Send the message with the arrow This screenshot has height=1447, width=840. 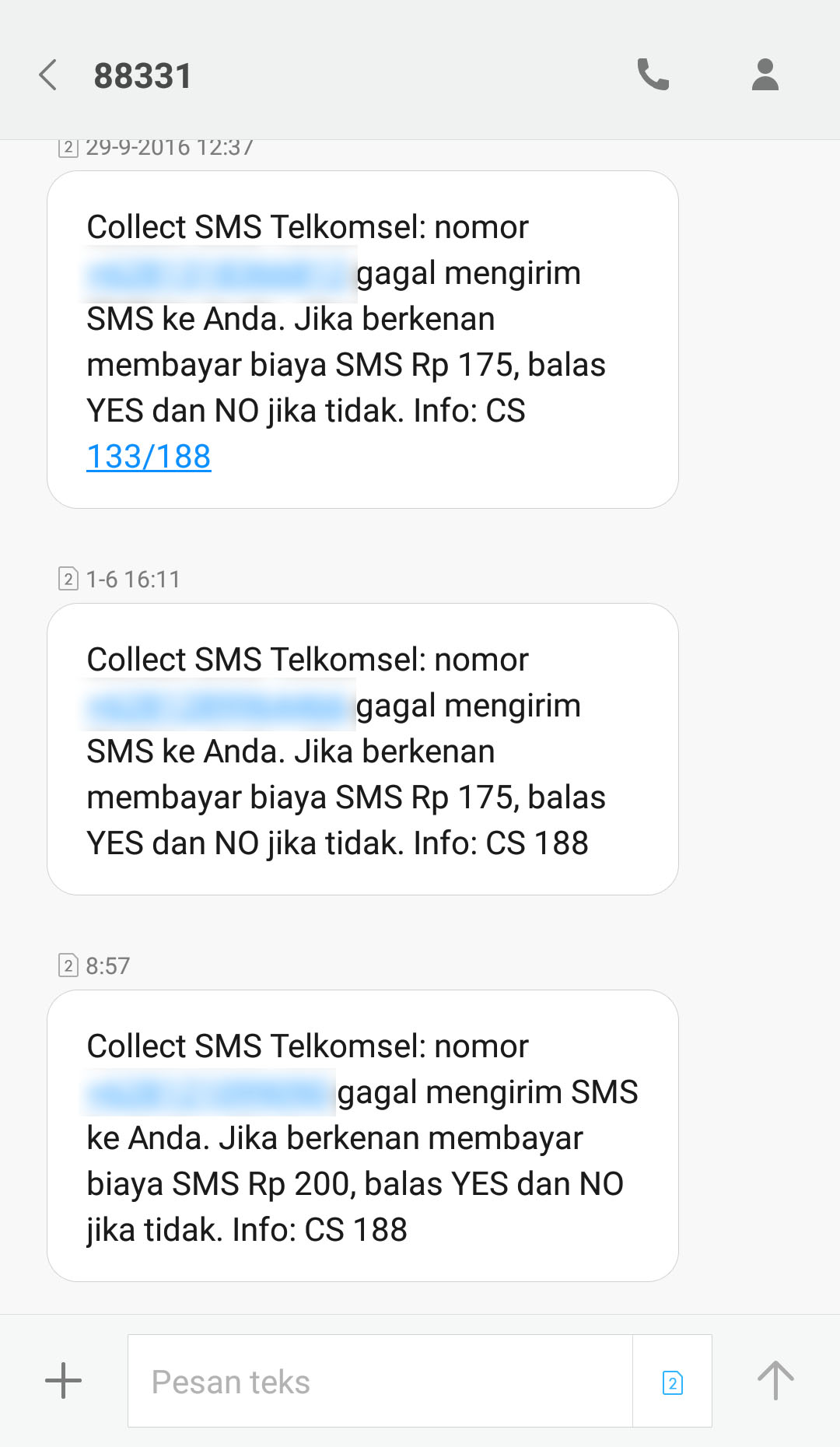(775, 1381)
